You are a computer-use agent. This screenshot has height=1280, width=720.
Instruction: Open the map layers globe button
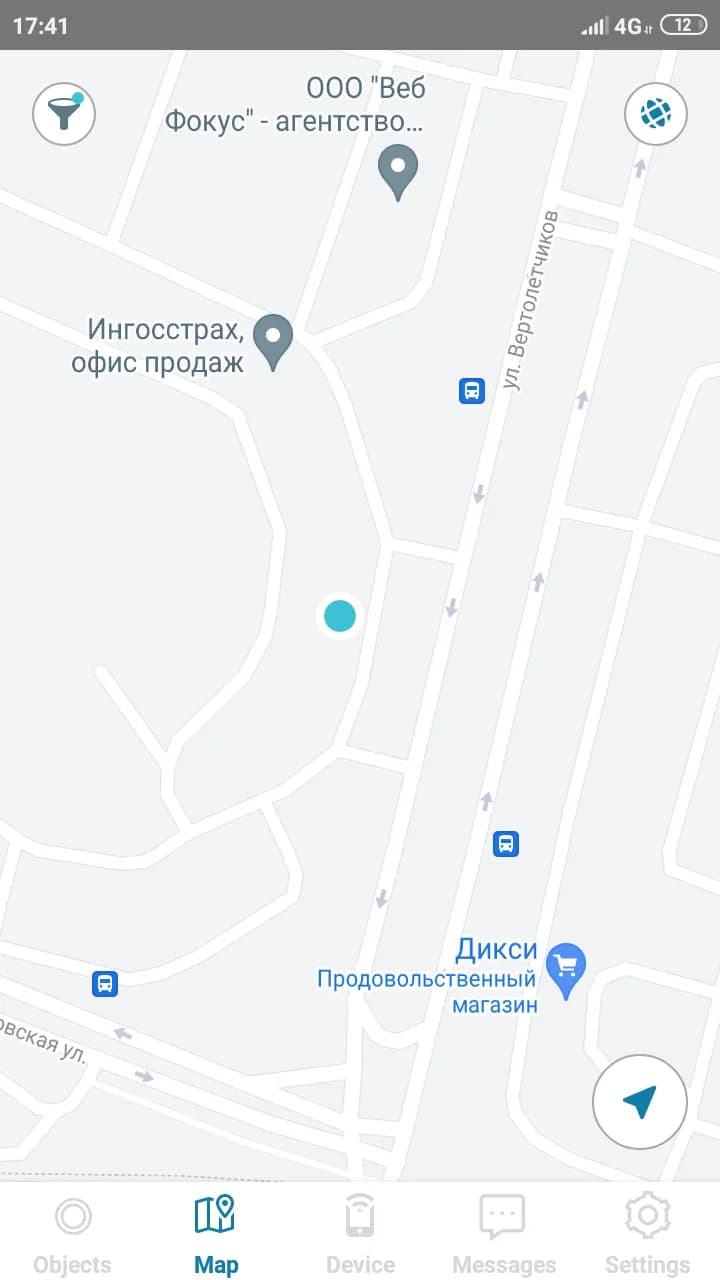click(656, 114)
